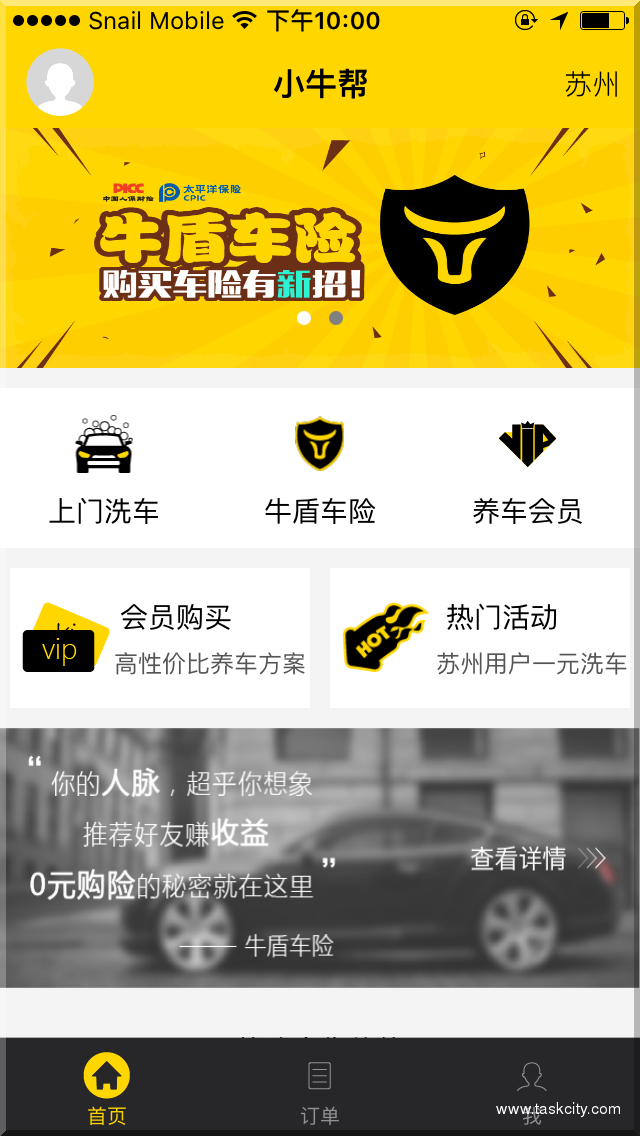The width and height of the screenshot is (640, 1136).
Task: Jump to second banner page dot
Action: point(336,318)
